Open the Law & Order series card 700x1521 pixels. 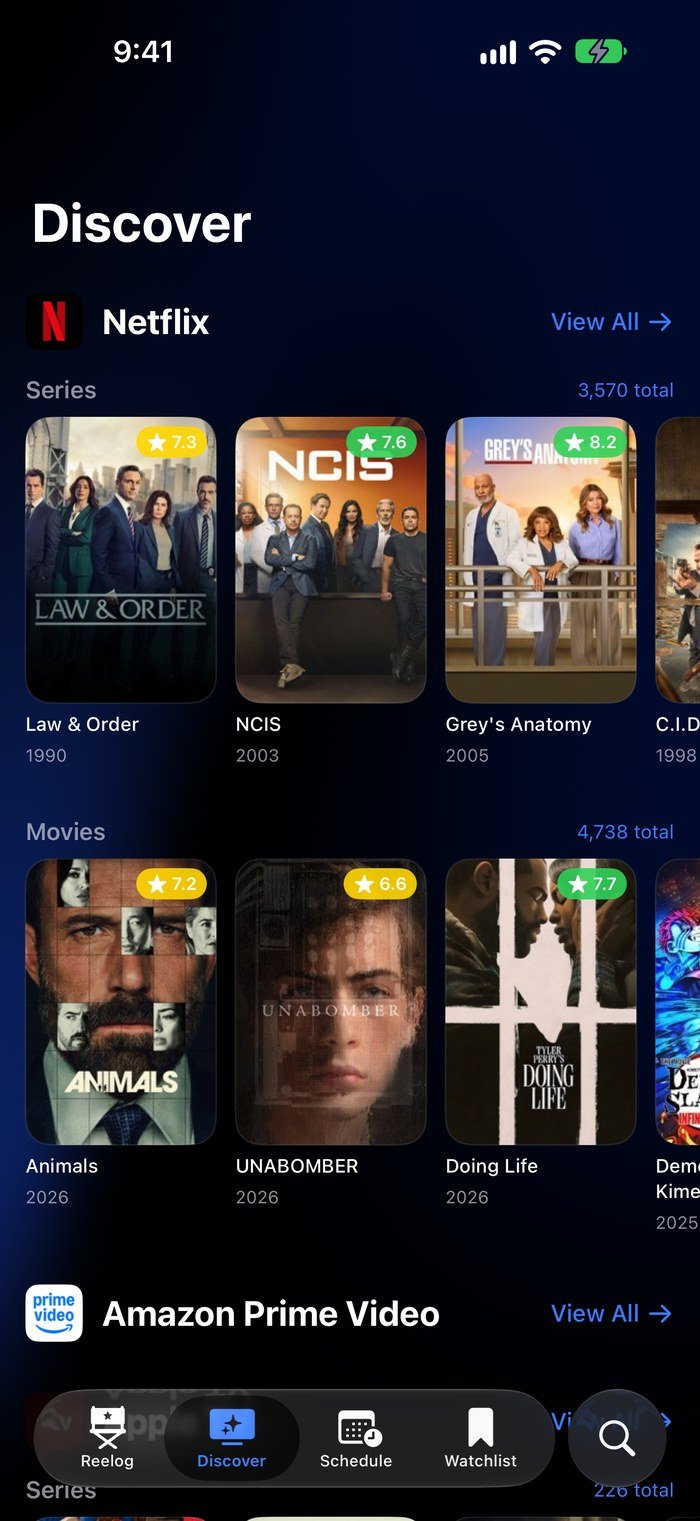click(121, 592)
